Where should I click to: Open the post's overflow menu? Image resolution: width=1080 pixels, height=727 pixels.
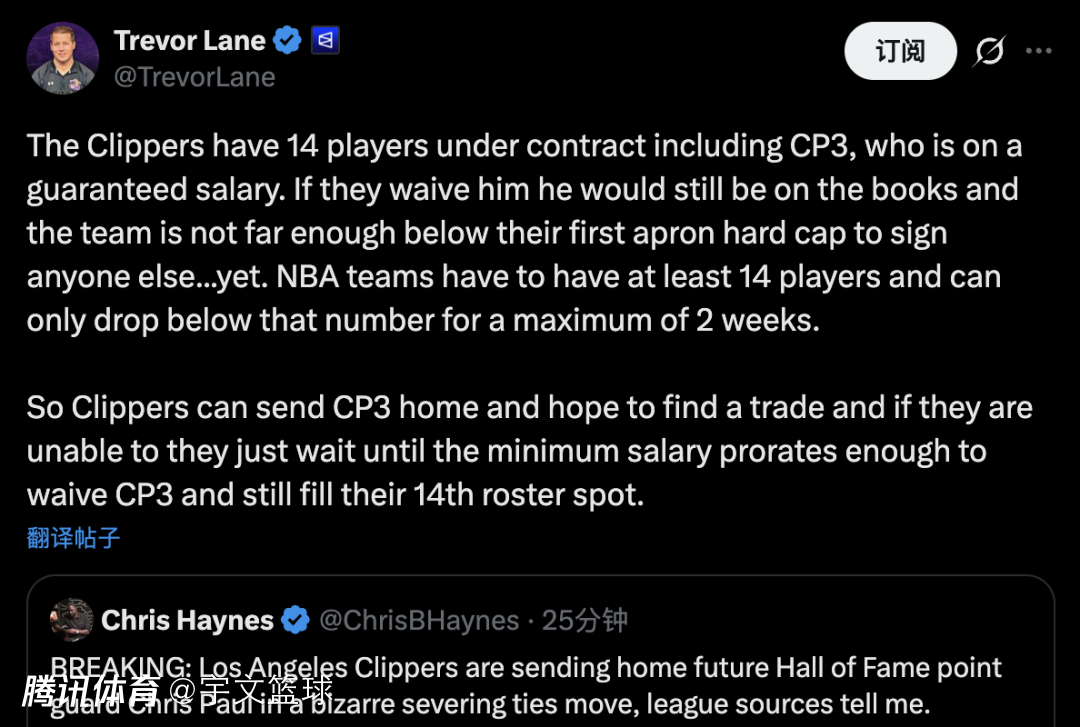point(1040,51)
